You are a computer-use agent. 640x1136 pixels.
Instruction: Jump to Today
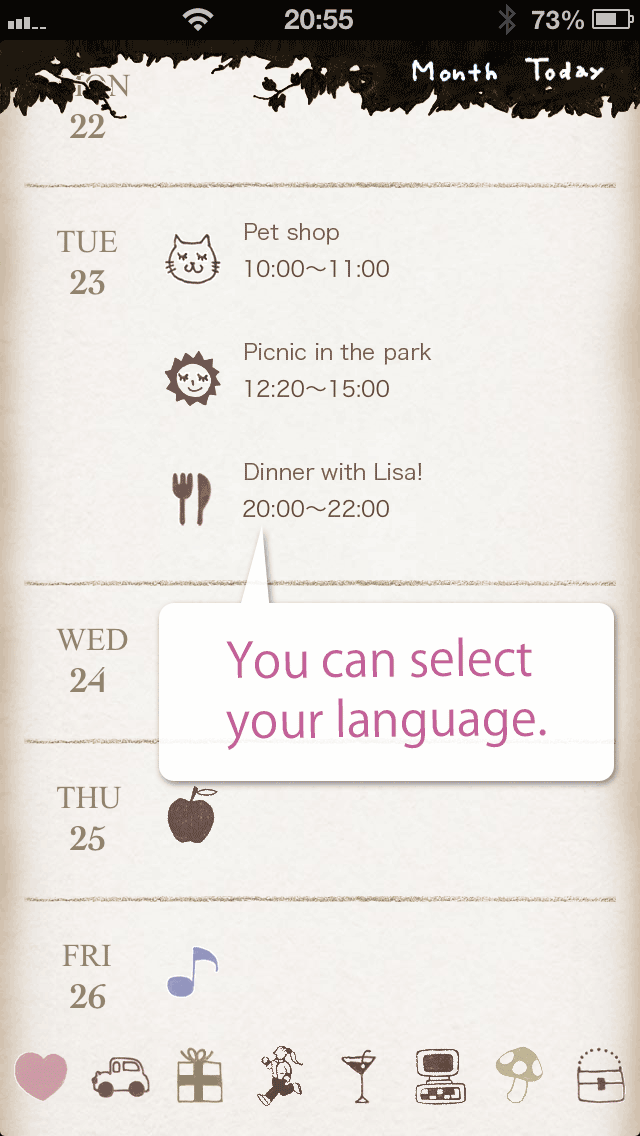565,71
